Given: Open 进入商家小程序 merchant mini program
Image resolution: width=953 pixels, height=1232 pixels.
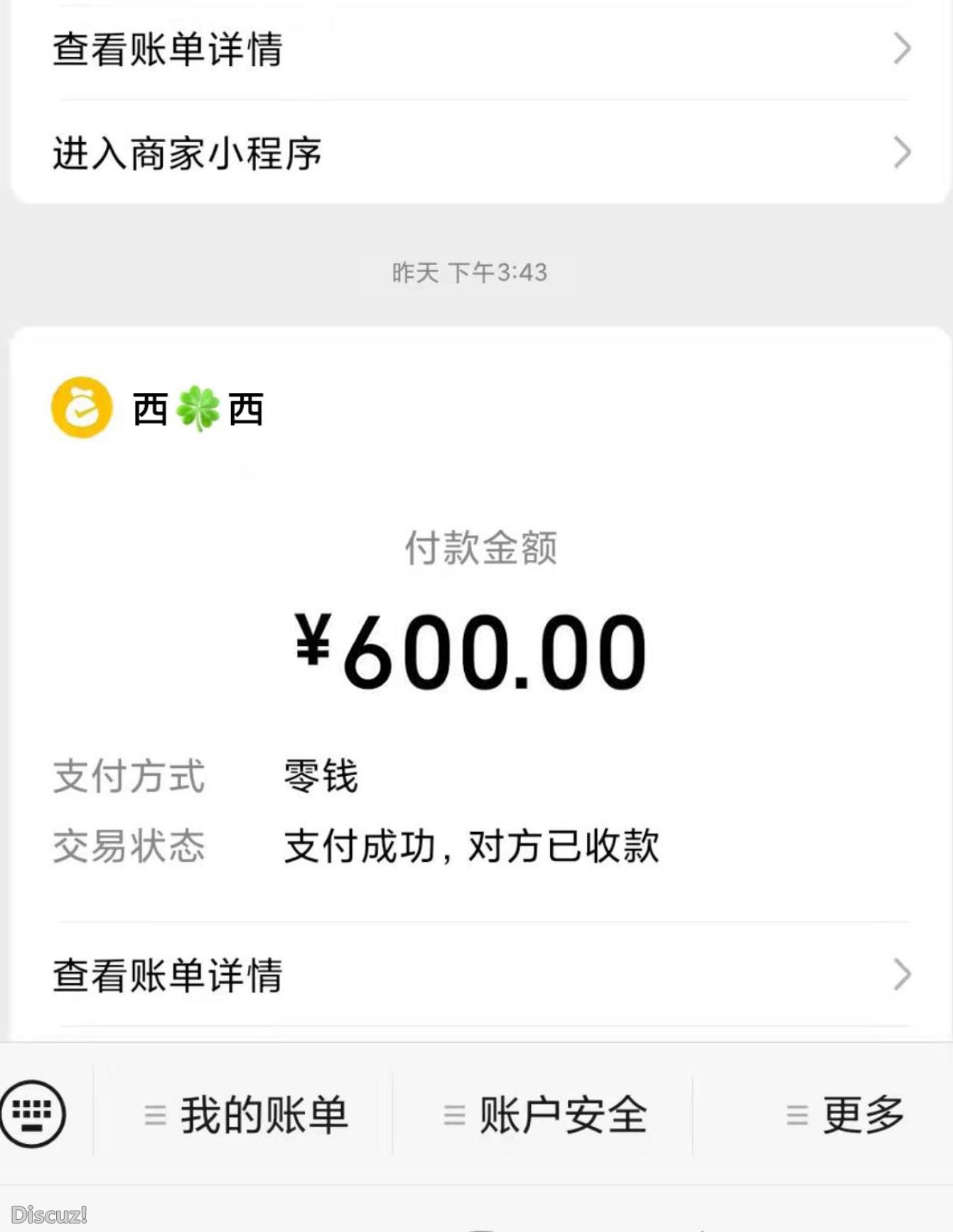Looking at the screenshot, I should tap(476, 153).
